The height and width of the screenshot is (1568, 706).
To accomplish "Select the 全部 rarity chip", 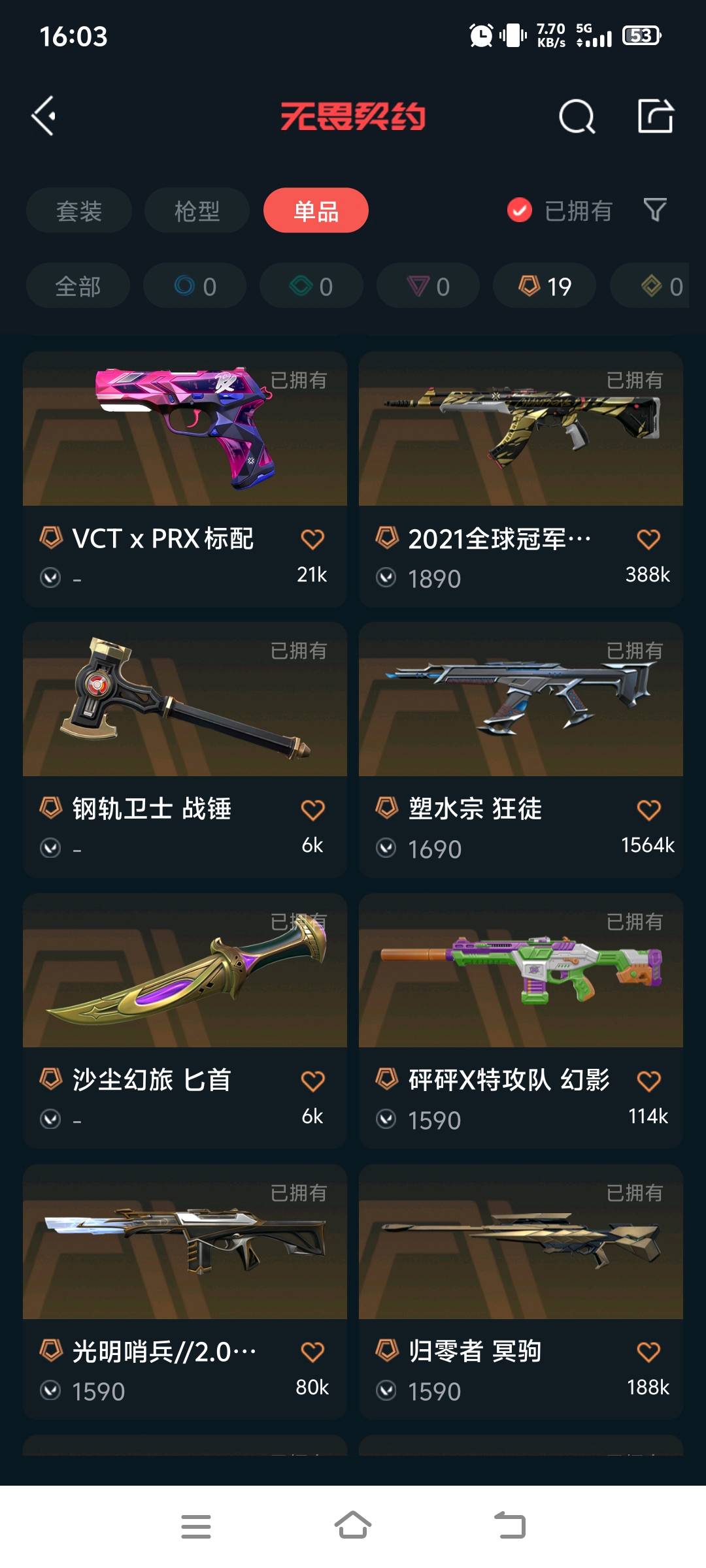I will pos(78,286).
